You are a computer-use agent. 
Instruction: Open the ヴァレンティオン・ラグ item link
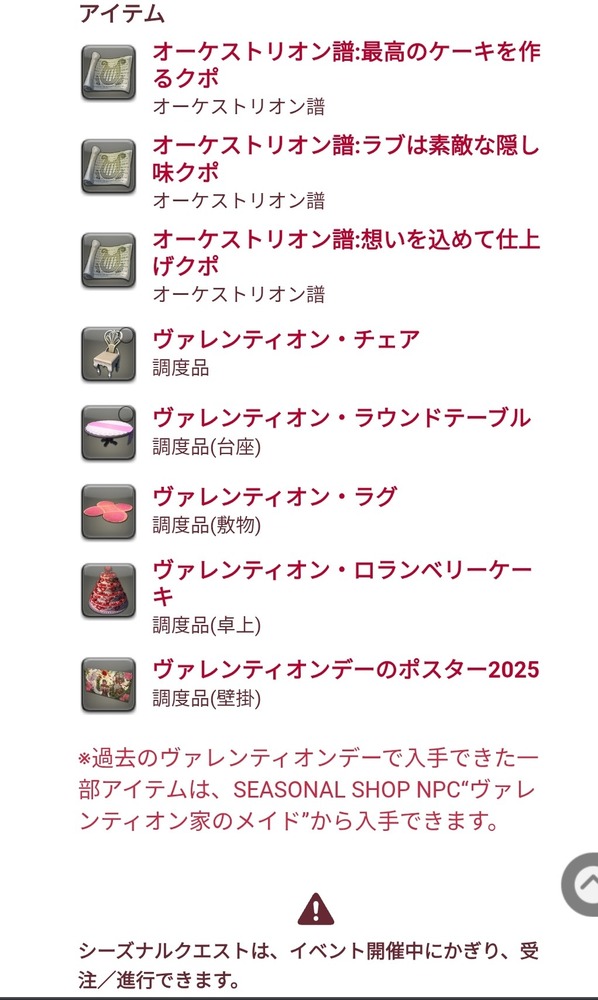click(x=275, y=496)
